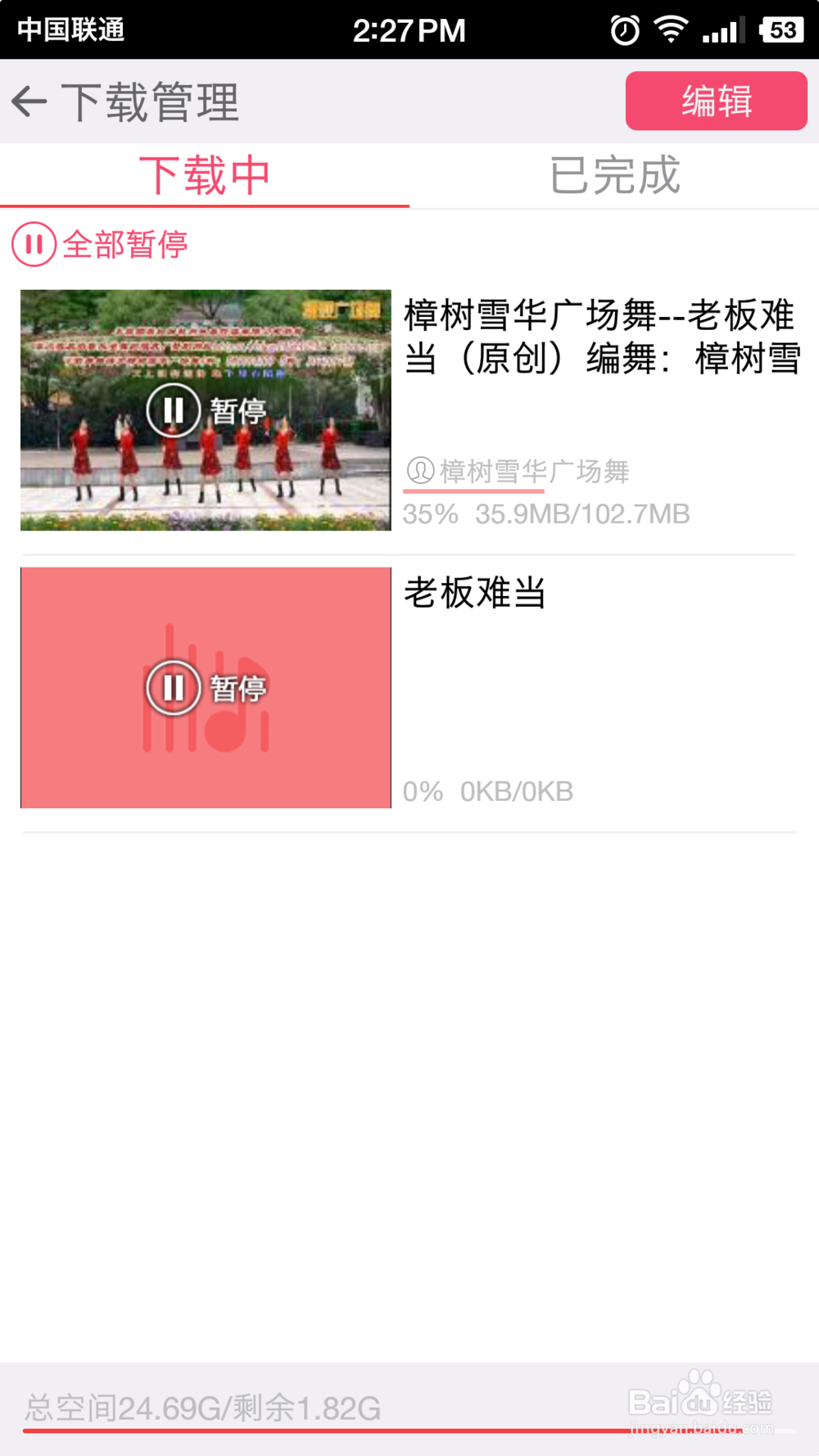
Task: Click the circular pause-all icon beside 全部暂停
Action: coord(34,244)
